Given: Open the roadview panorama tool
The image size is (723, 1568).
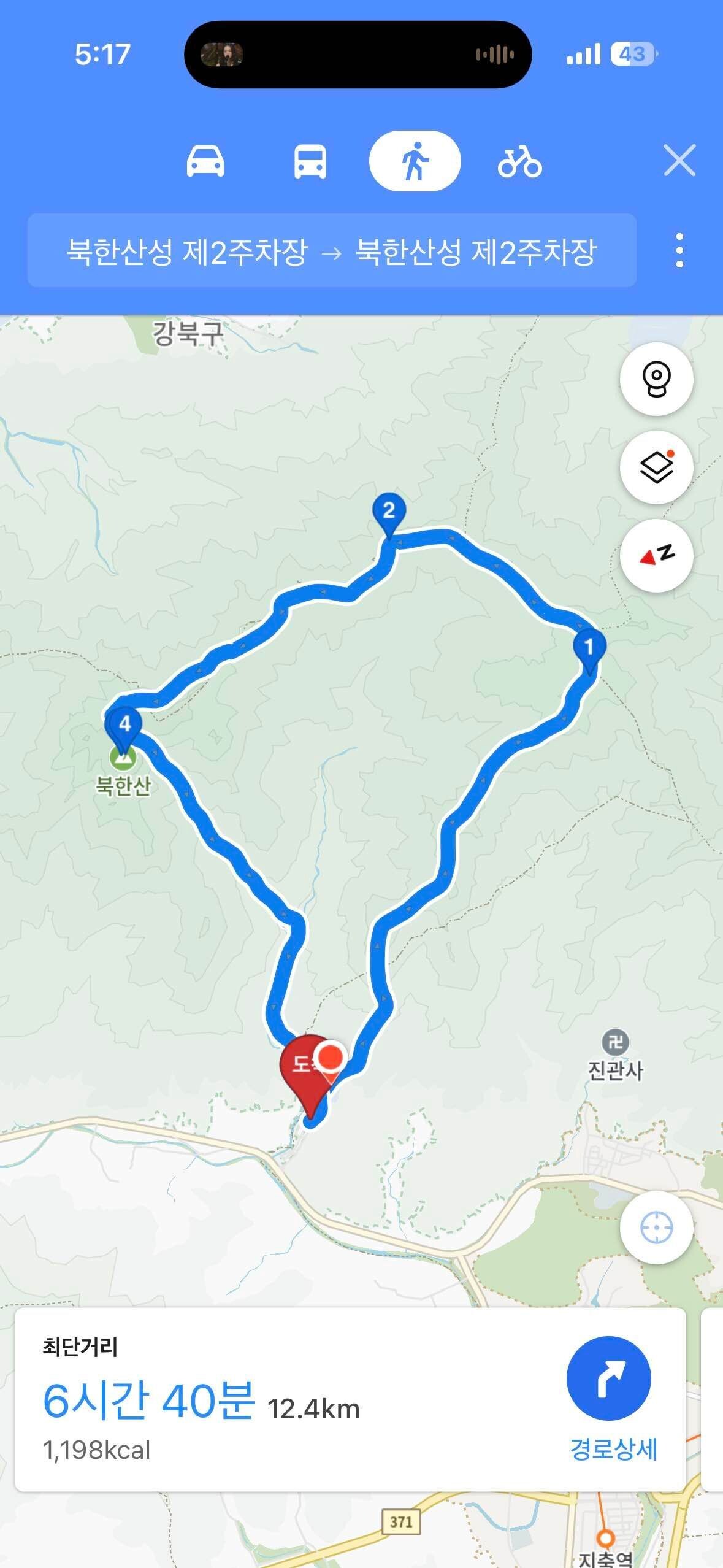Looking at the screenshot, I should tap(656, 380).
